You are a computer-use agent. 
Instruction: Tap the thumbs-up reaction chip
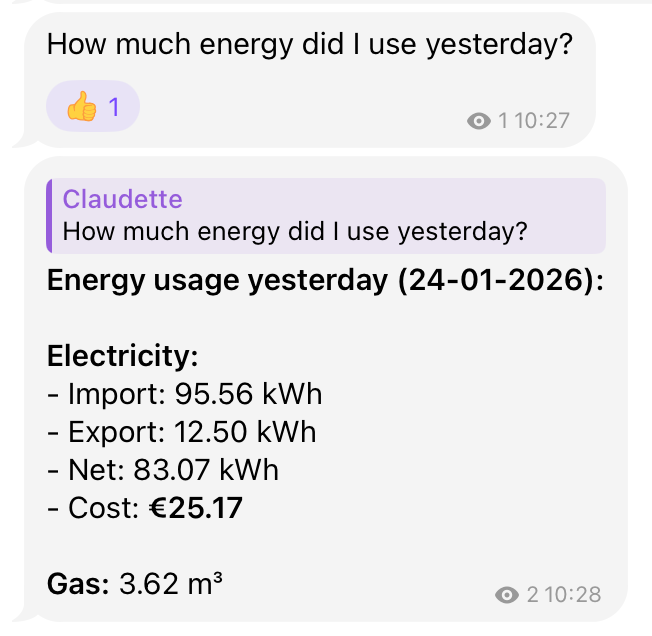[x=92, y=106]
